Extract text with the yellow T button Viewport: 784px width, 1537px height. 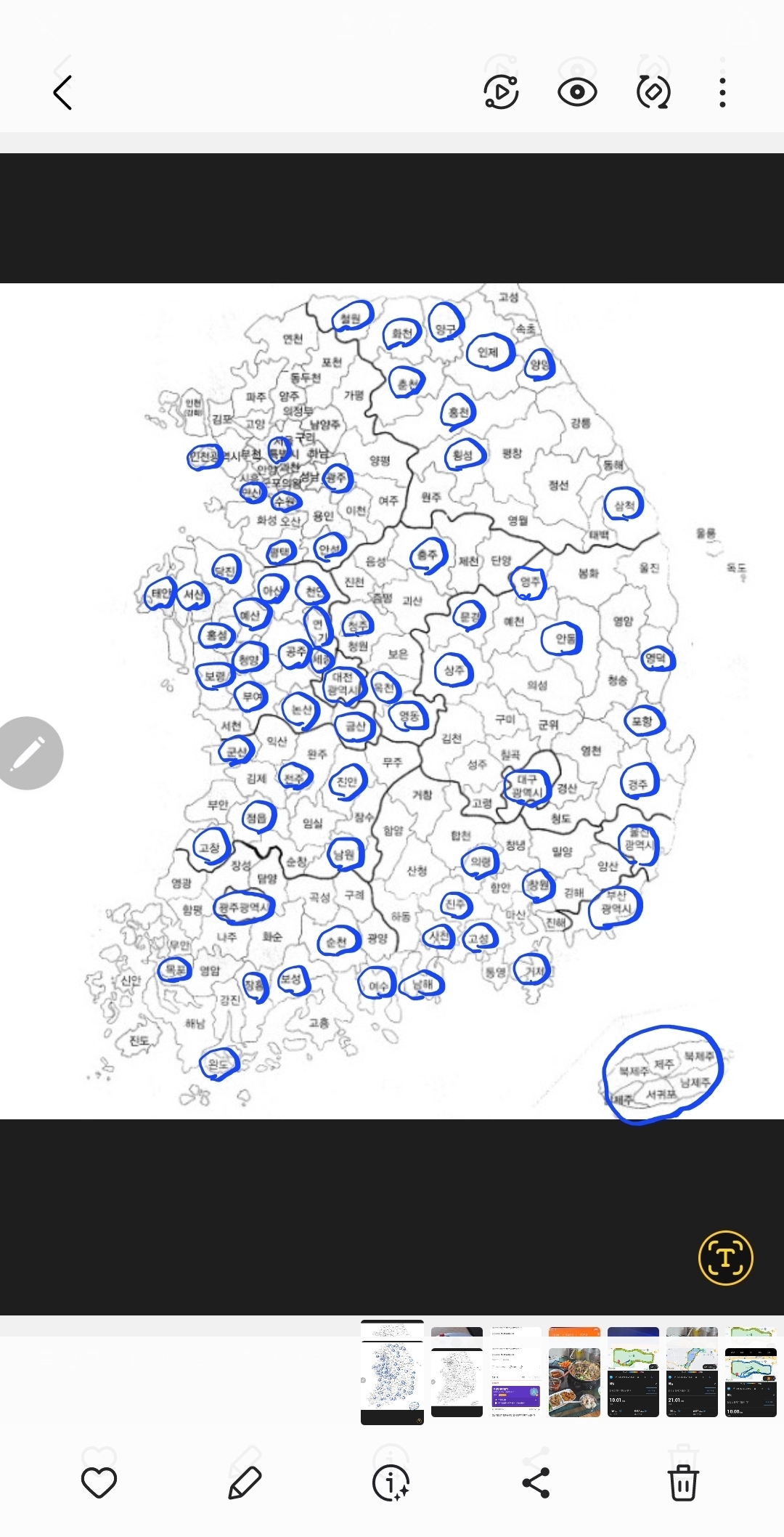pyautogui.click(x=725, y=1258)
